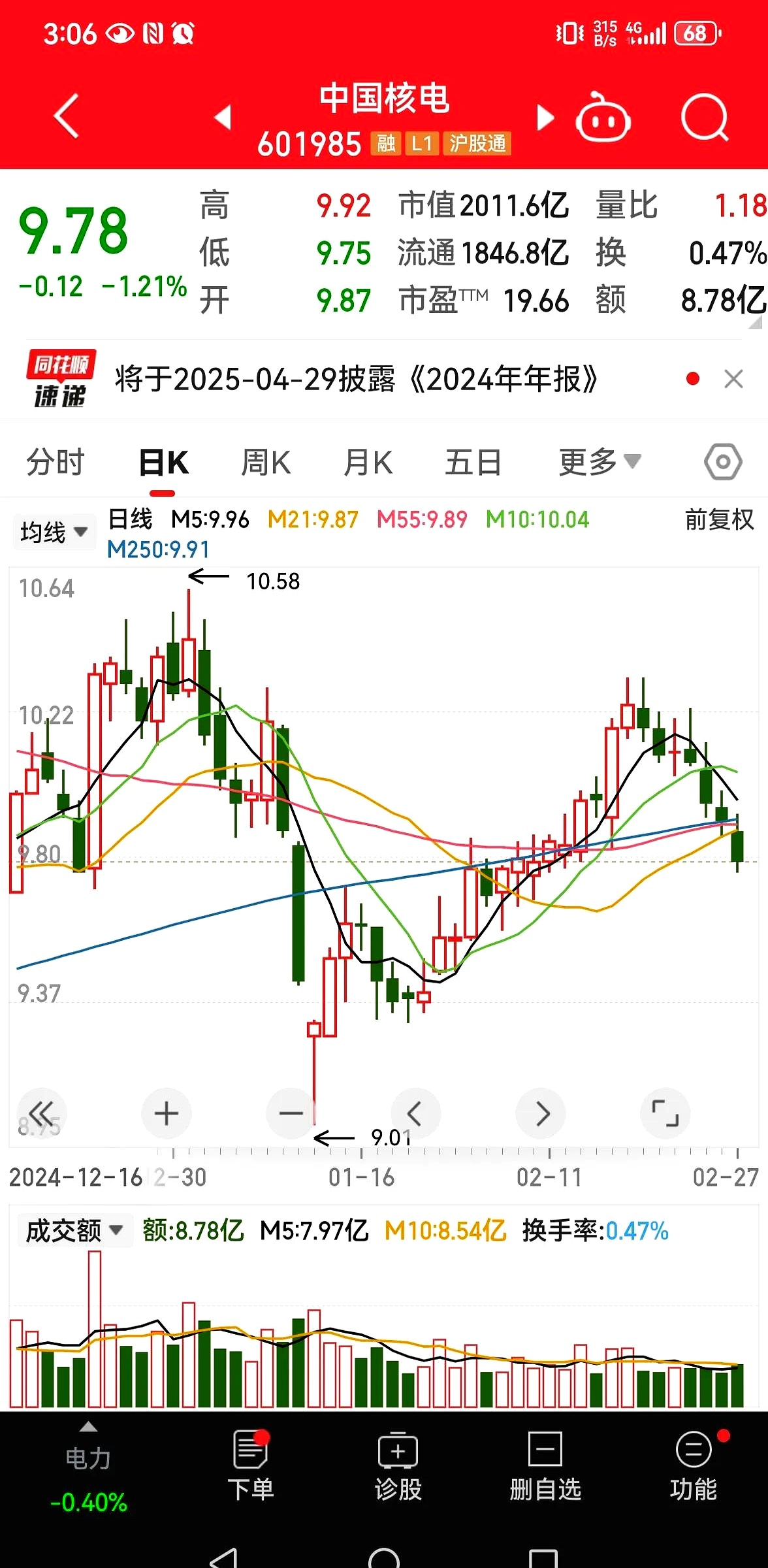768x1568 pixels.
Task: Expand the chart to fullscreen
Action: (665, 1113)
